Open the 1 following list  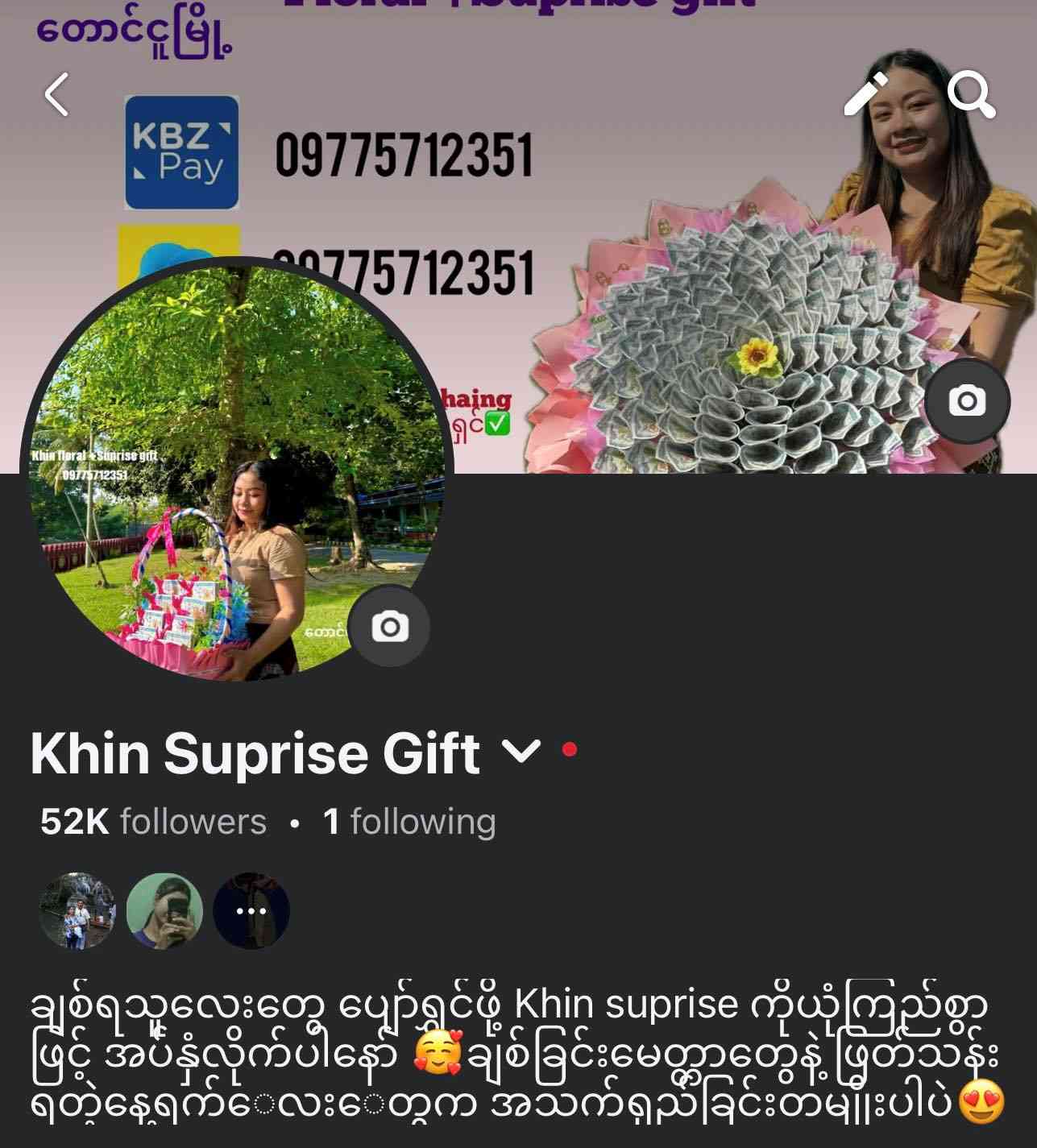(409, 822)
